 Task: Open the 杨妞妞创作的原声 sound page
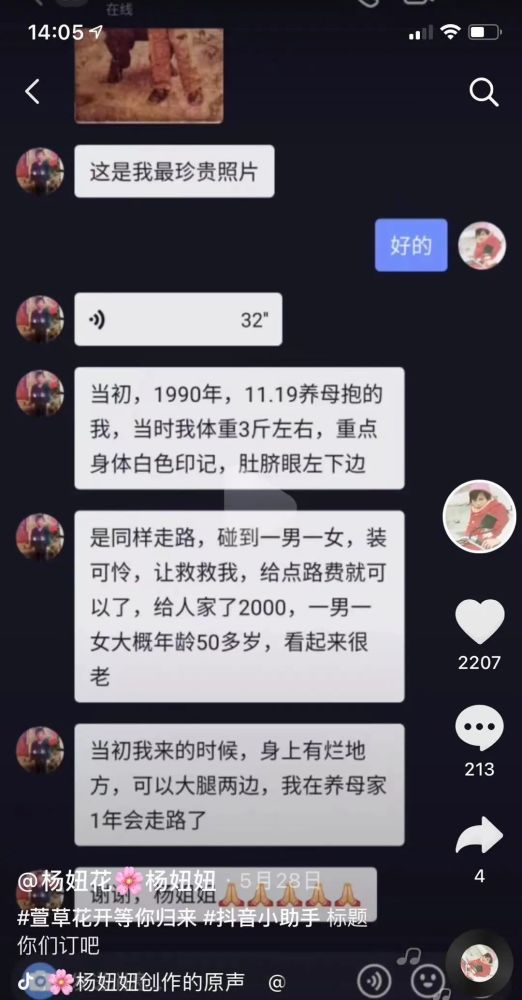tap(160, 982)
